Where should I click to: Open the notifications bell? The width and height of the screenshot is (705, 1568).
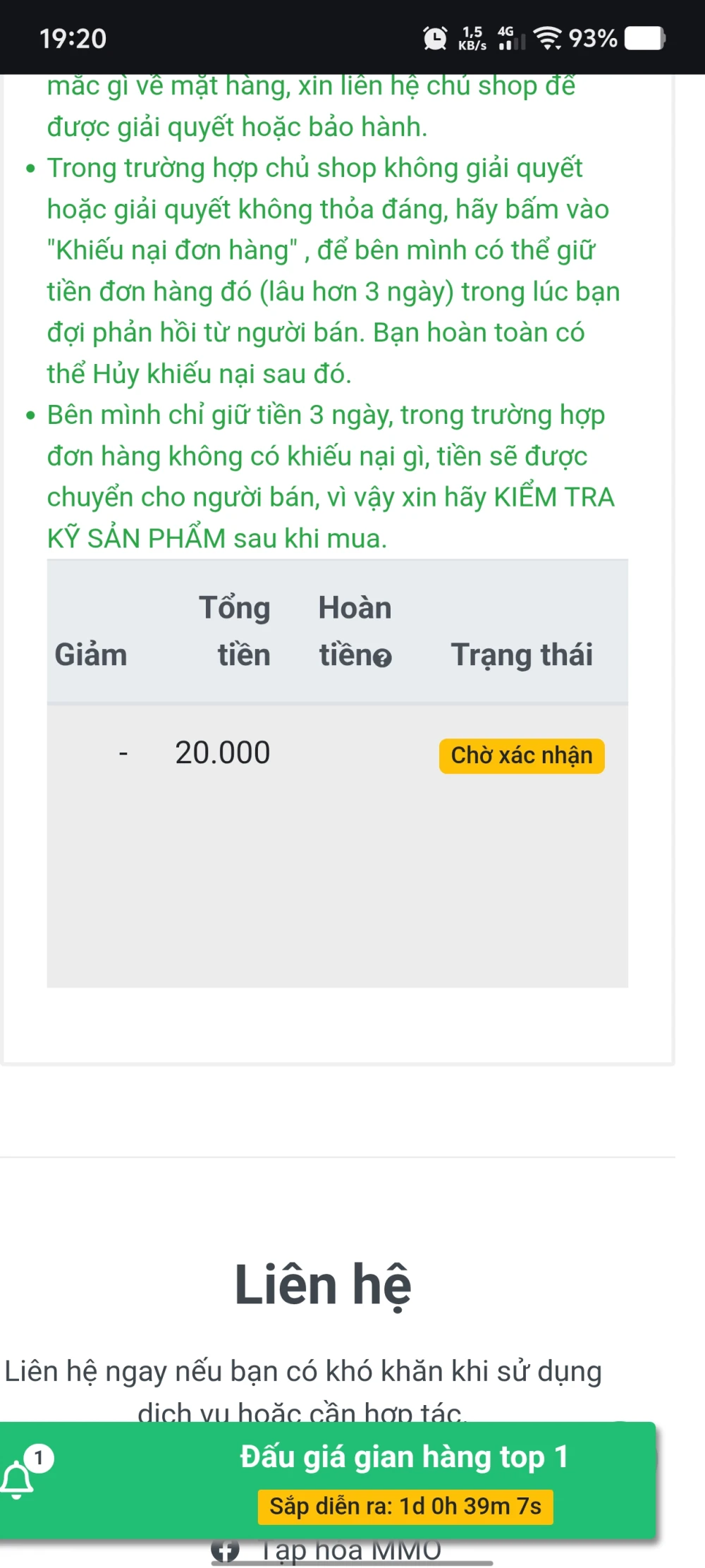[x=18, y=1479]
